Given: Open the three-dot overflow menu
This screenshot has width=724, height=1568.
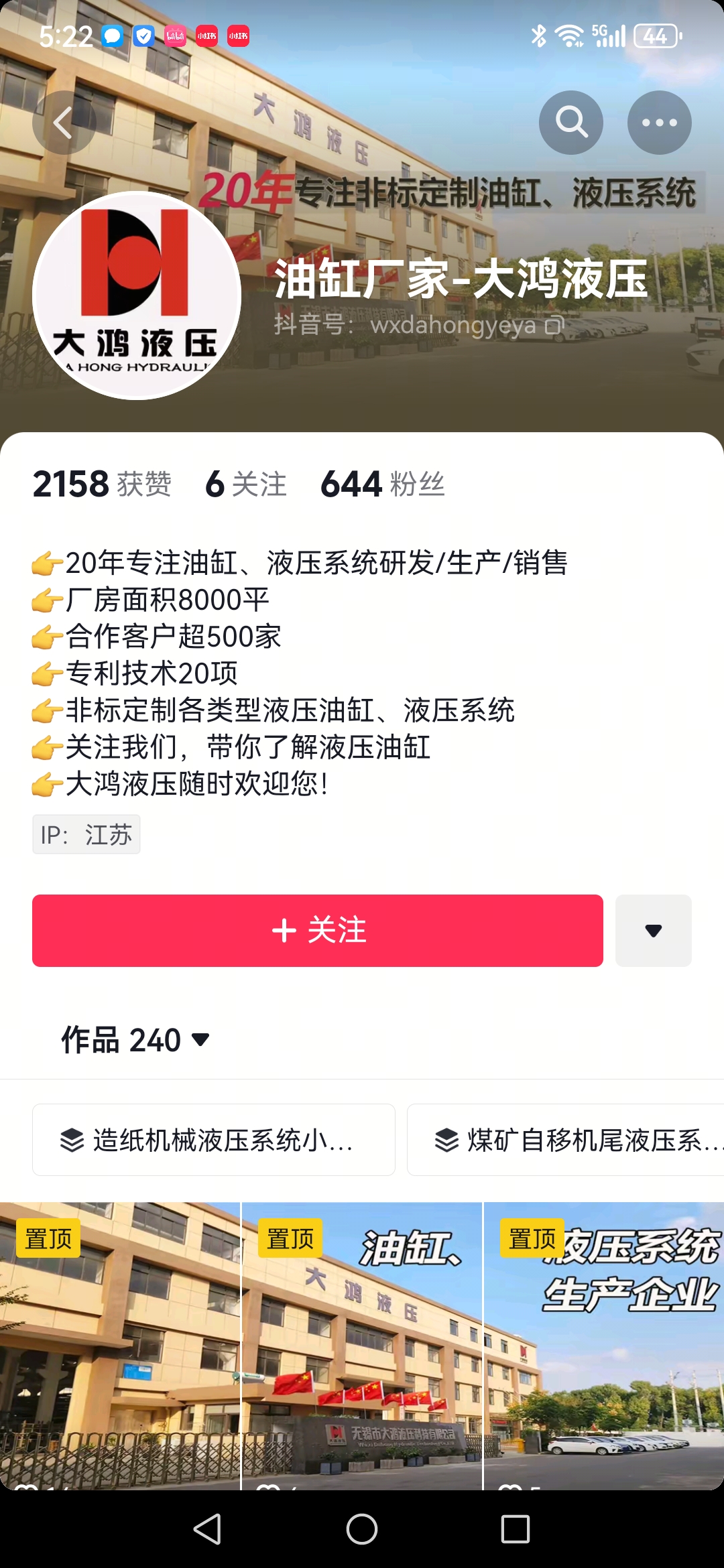Looking at the screenshot, I should point(659,123).
